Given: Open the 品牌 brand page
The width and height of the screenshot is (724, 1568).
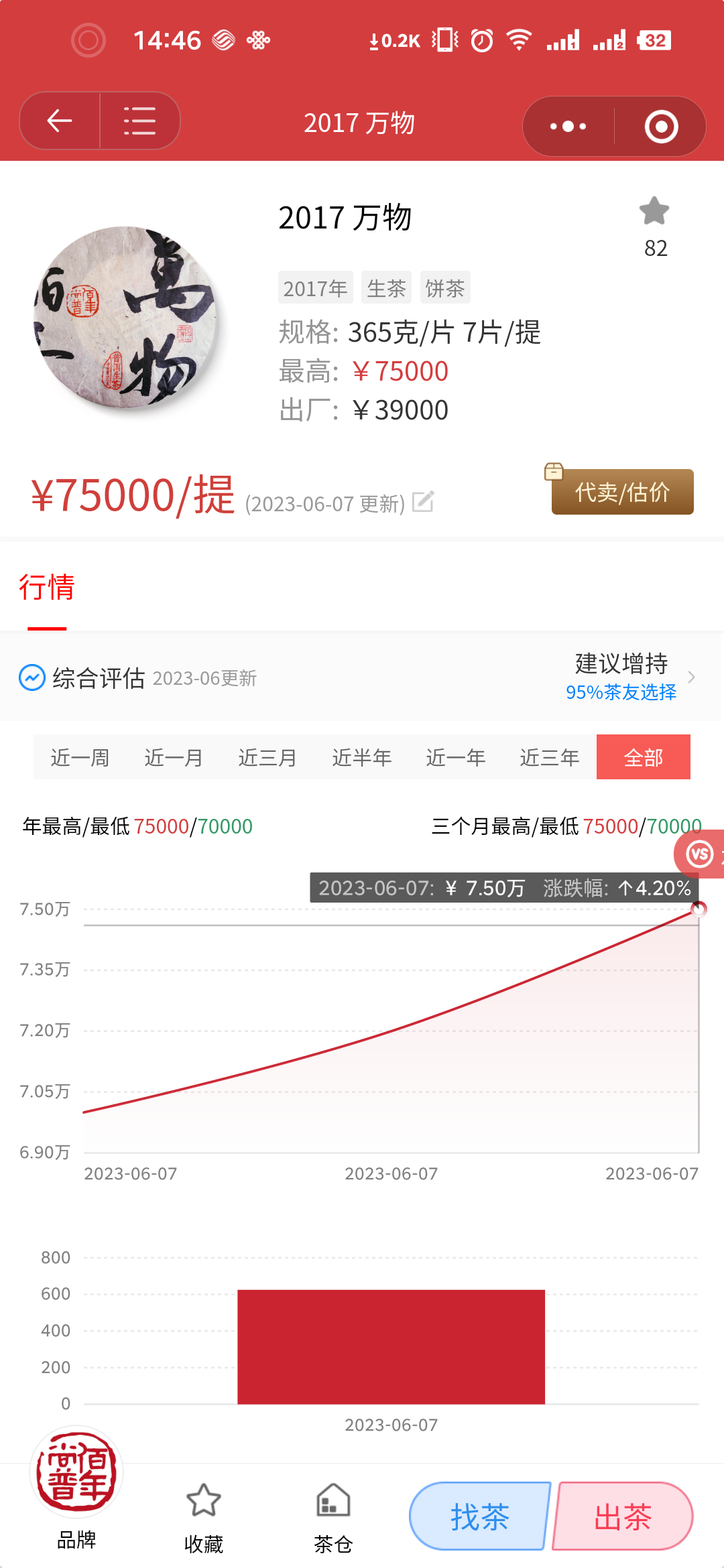Looking at the screenshot, I should click(x=76, y=1489).
